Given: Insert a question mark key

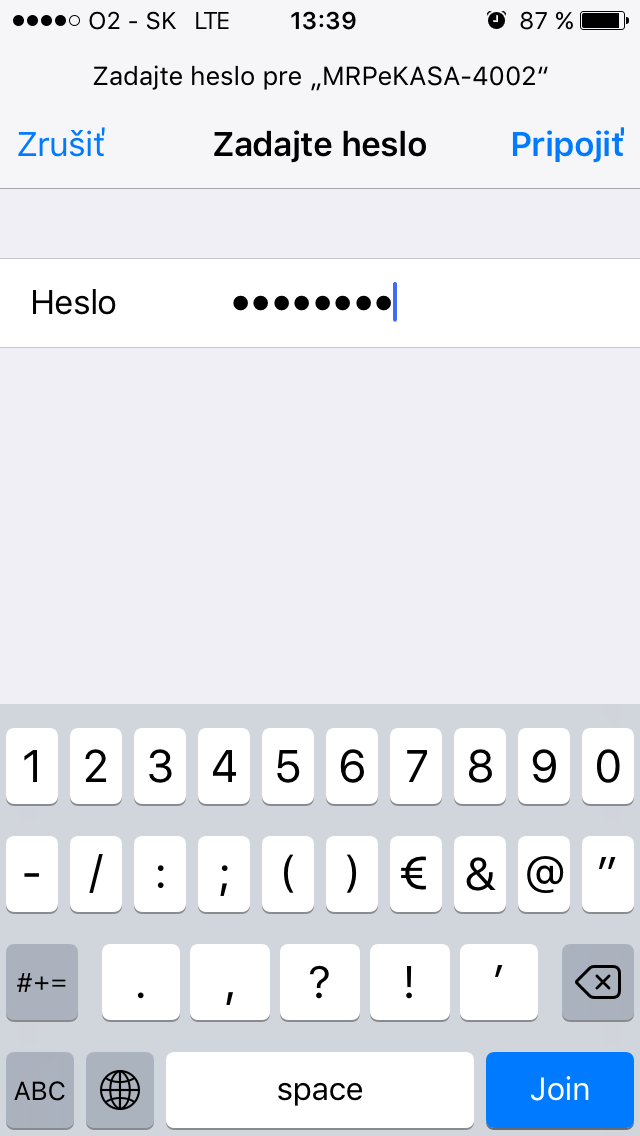Looking at the screenshot, I should [x=320, y=982].
